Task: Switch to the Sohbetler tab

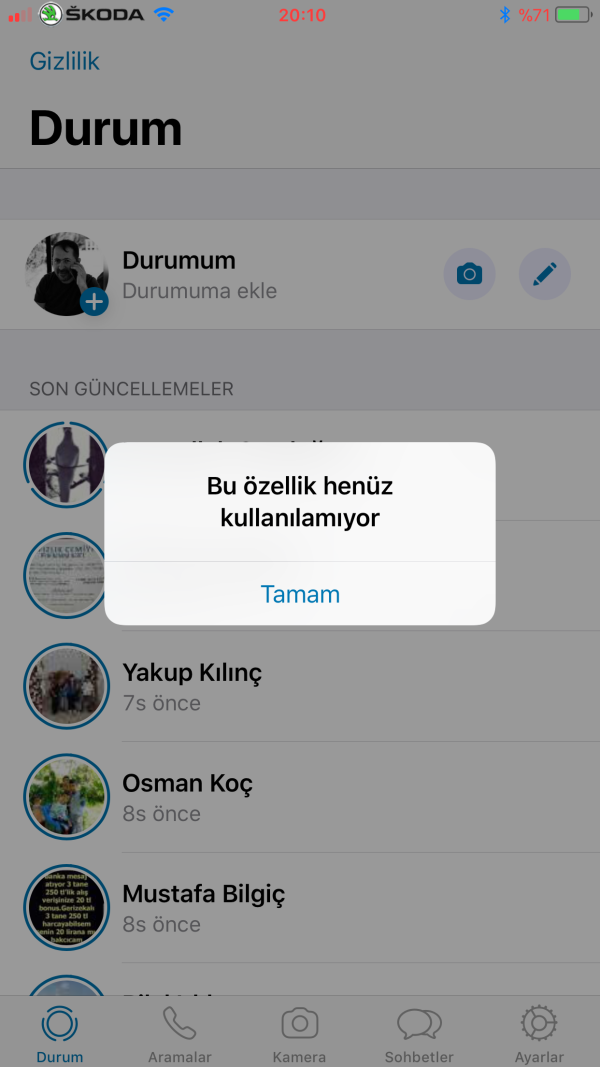Action: tap(419, 1035)
